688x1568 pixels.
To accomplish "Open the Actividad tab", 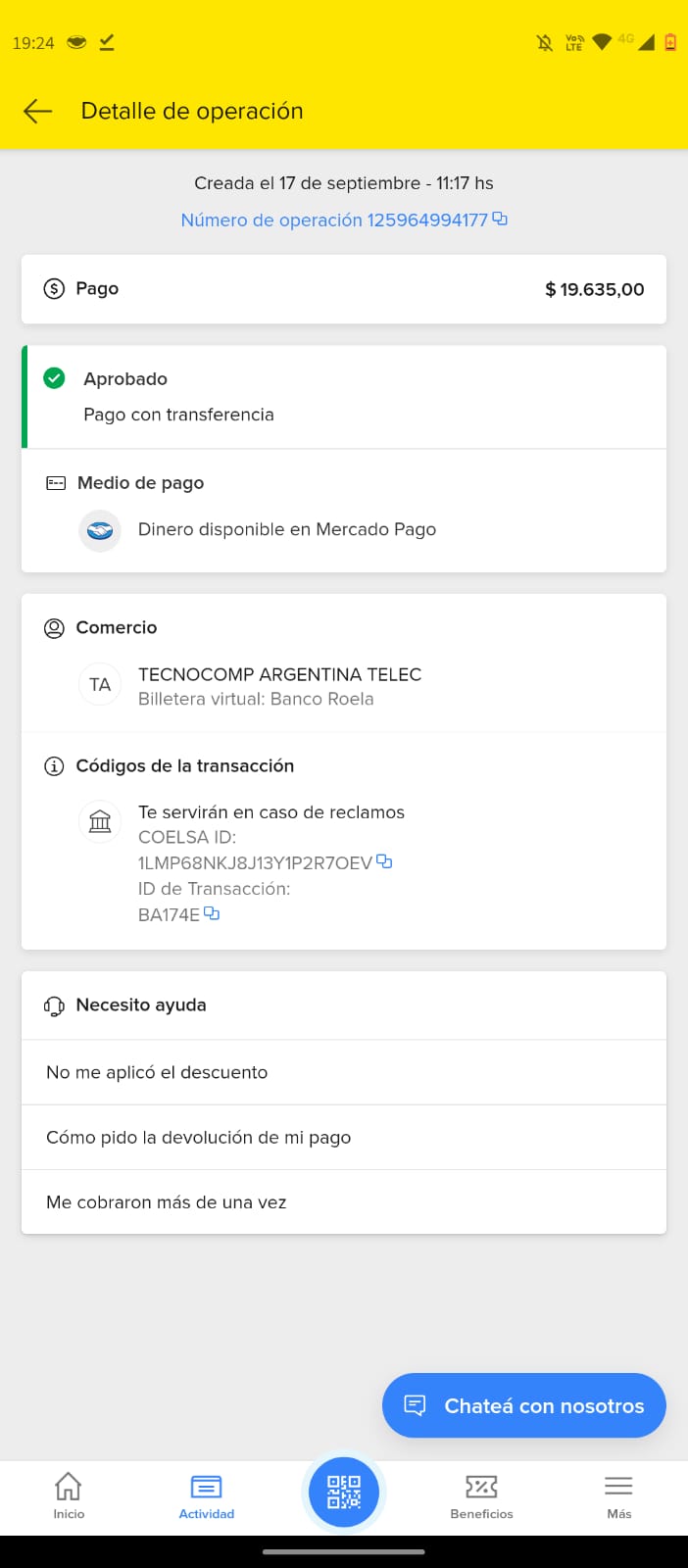I will (x=206, y=1495).
